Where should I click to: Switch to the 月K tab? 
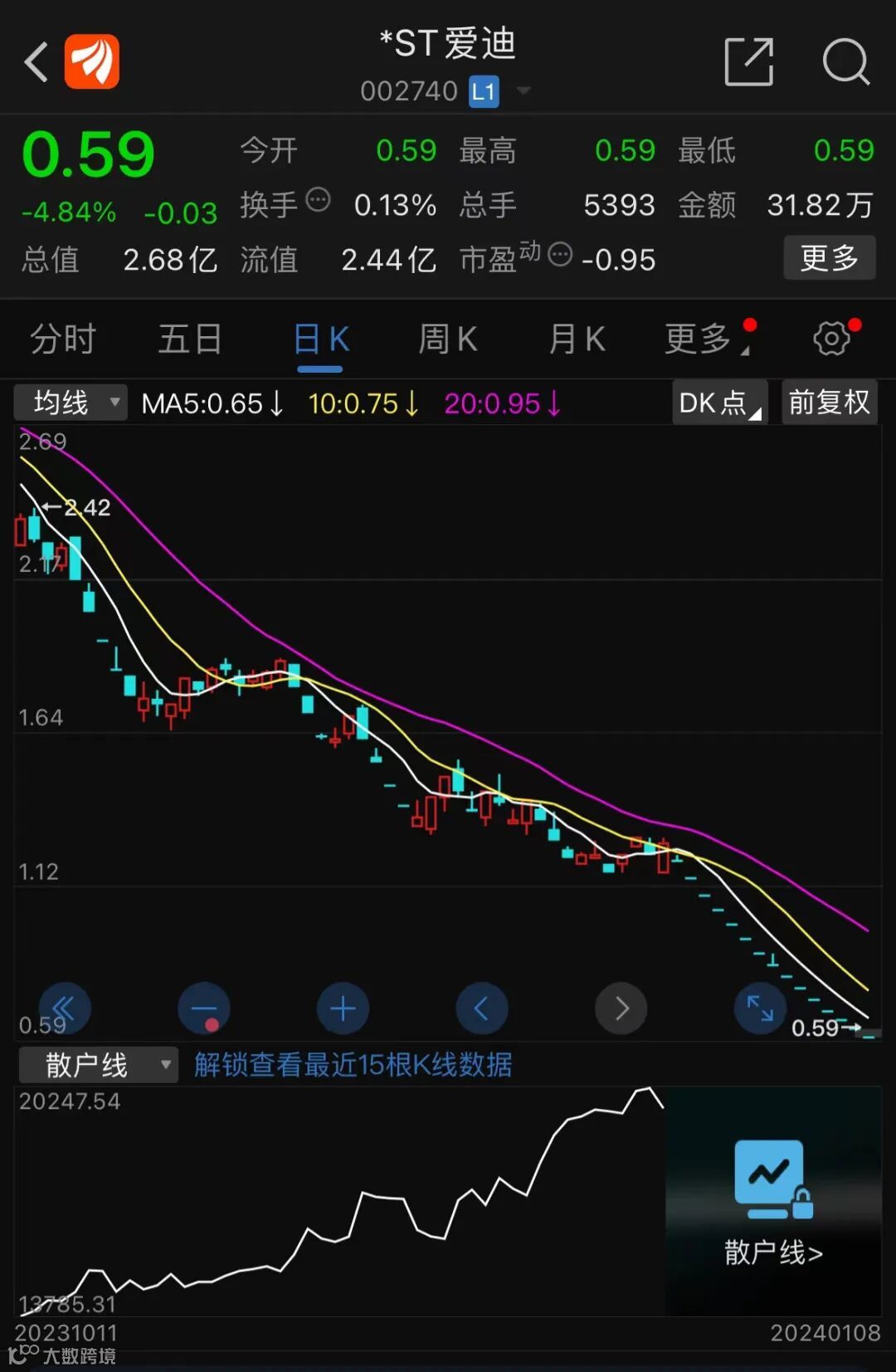(577, 339)
